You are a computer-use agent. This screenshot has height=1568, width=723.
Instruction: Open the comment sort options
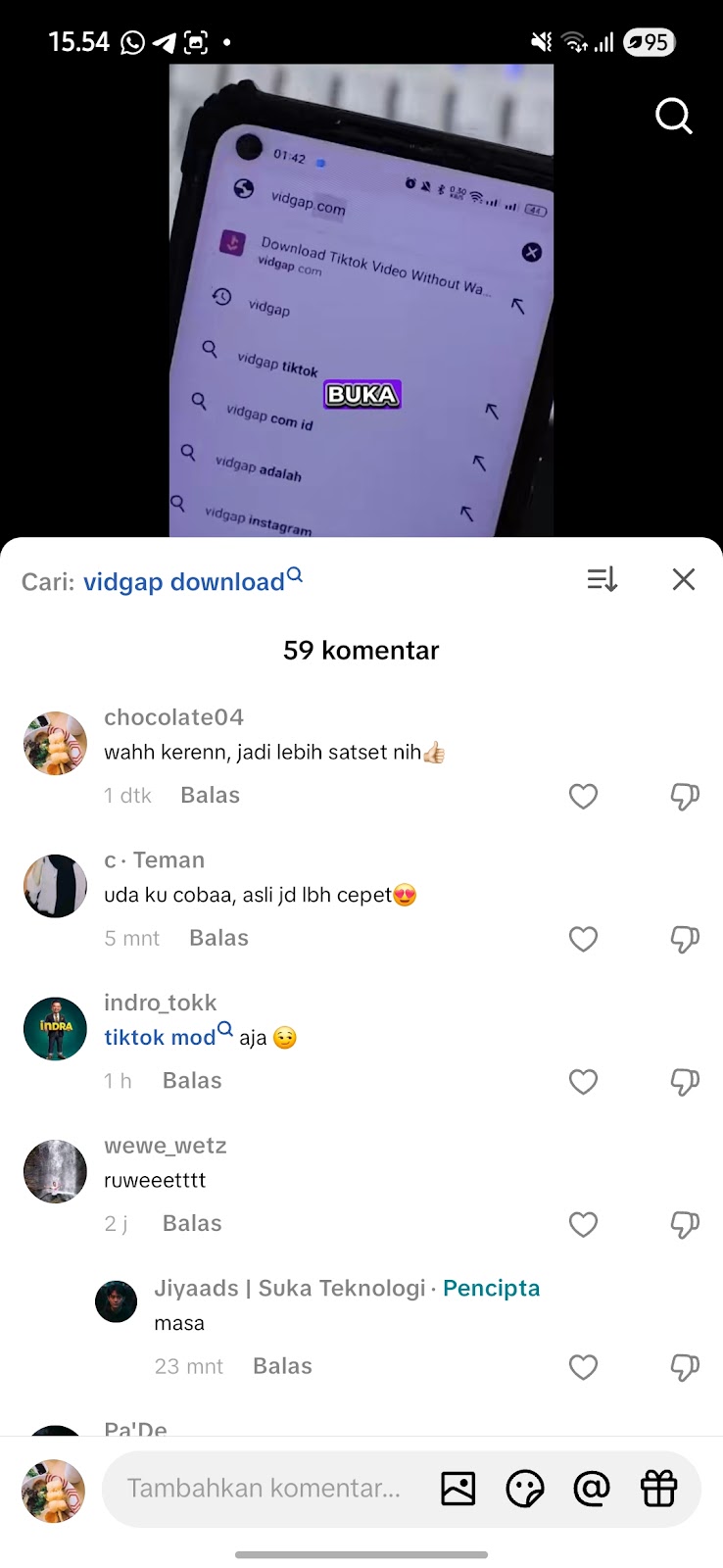tap(602, 579)
